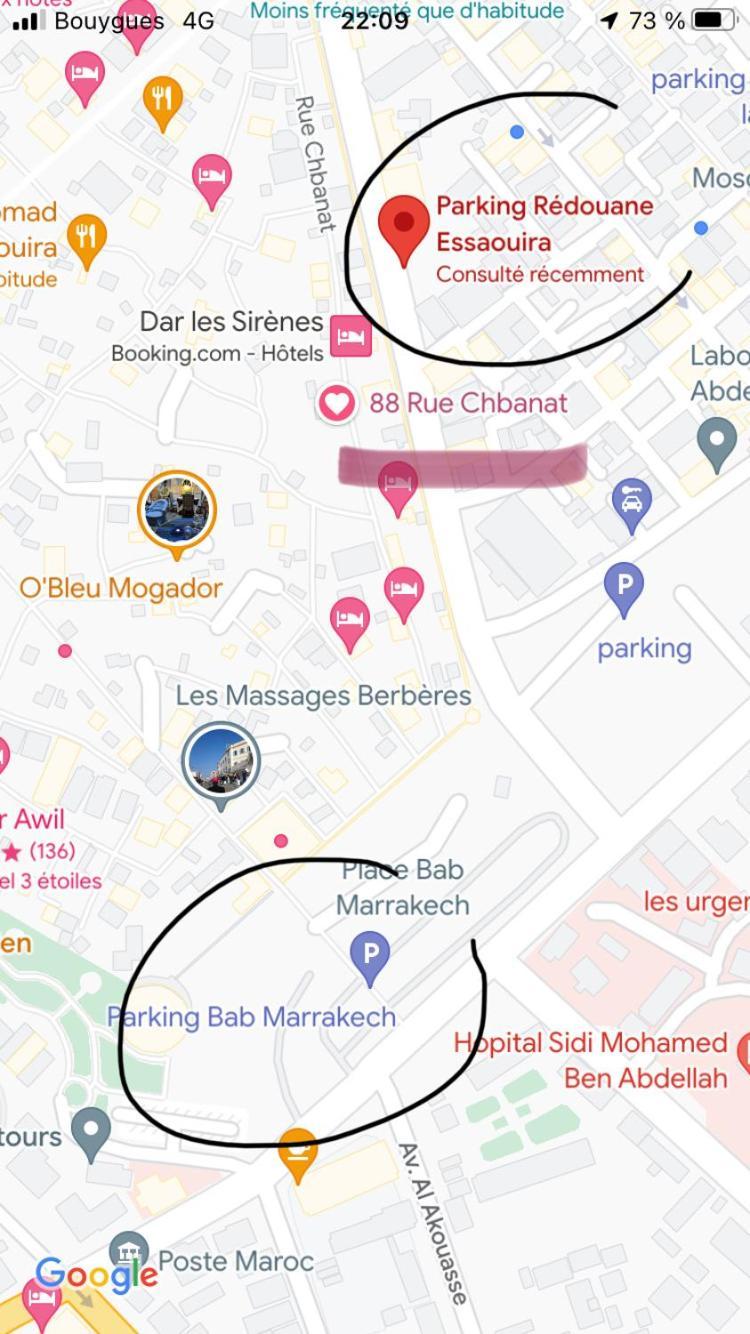
Task: Tap the red Parking Rédouane Essaouira pin
Action: point(403,226)
